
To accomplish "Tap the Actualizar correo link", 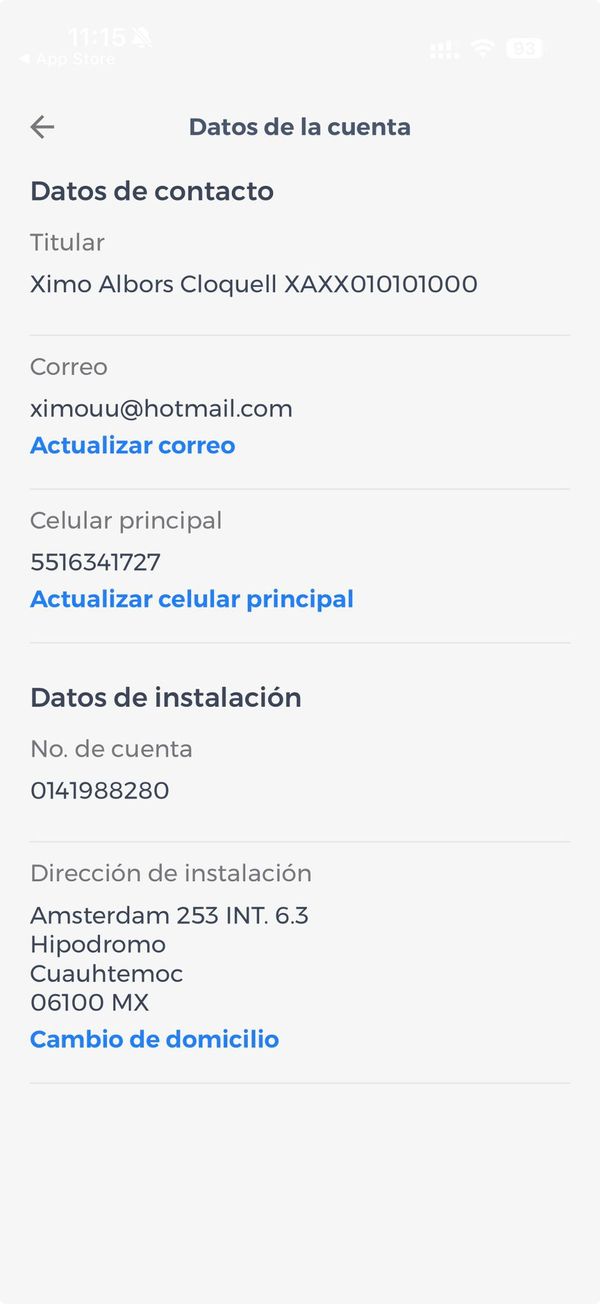I will point(132,445).
